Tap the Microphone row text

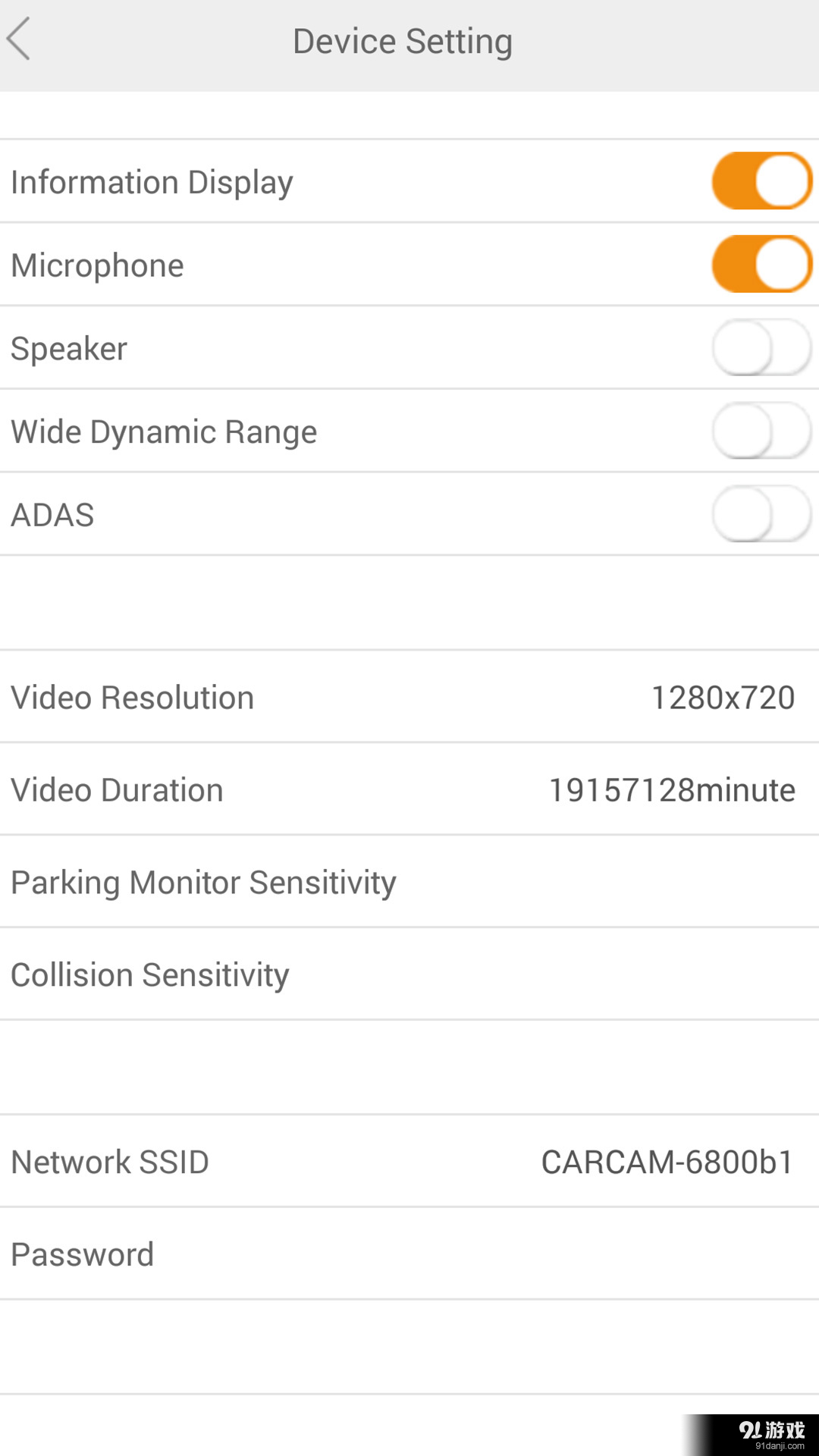click(x=97, y=265)
